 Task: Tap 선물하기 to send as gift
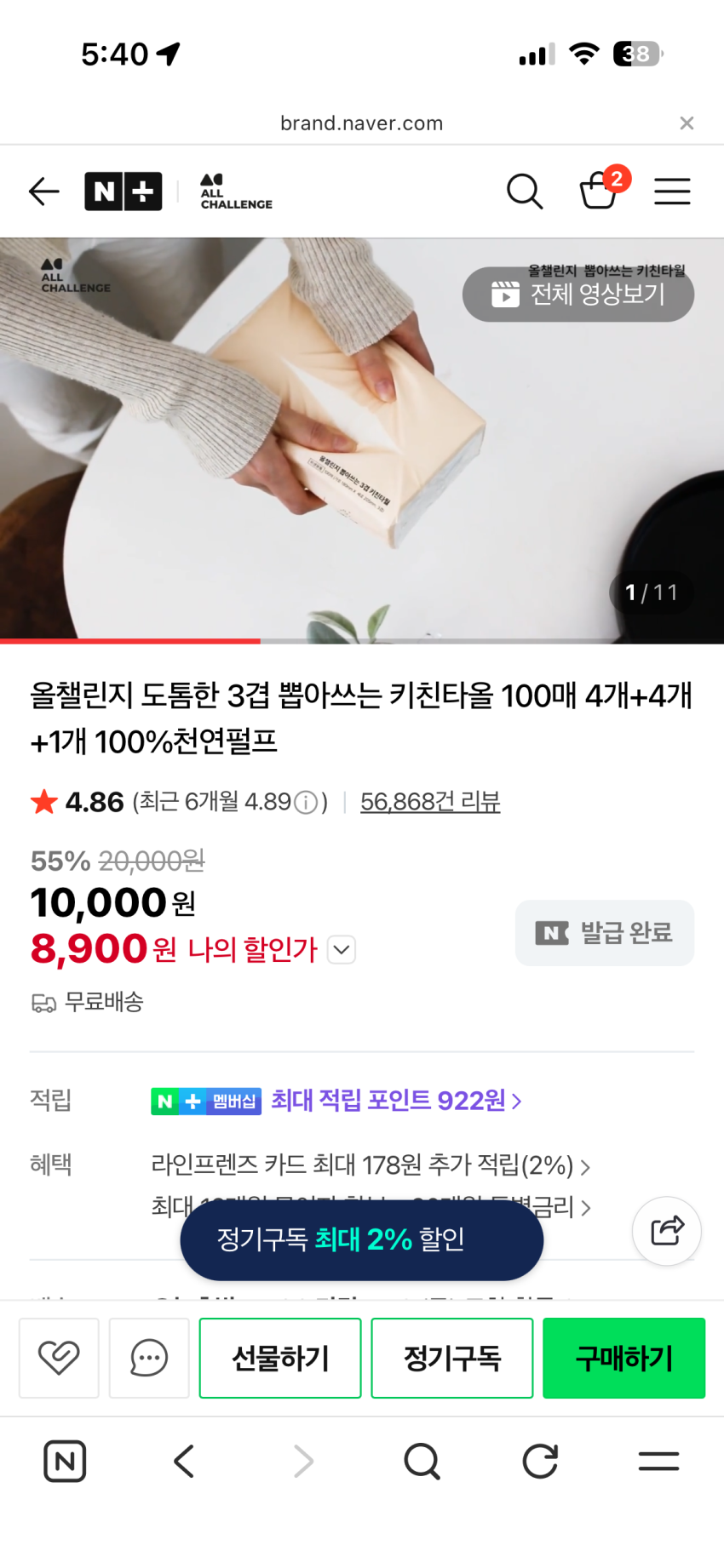pyautogui.click(x=280, y=1358)
